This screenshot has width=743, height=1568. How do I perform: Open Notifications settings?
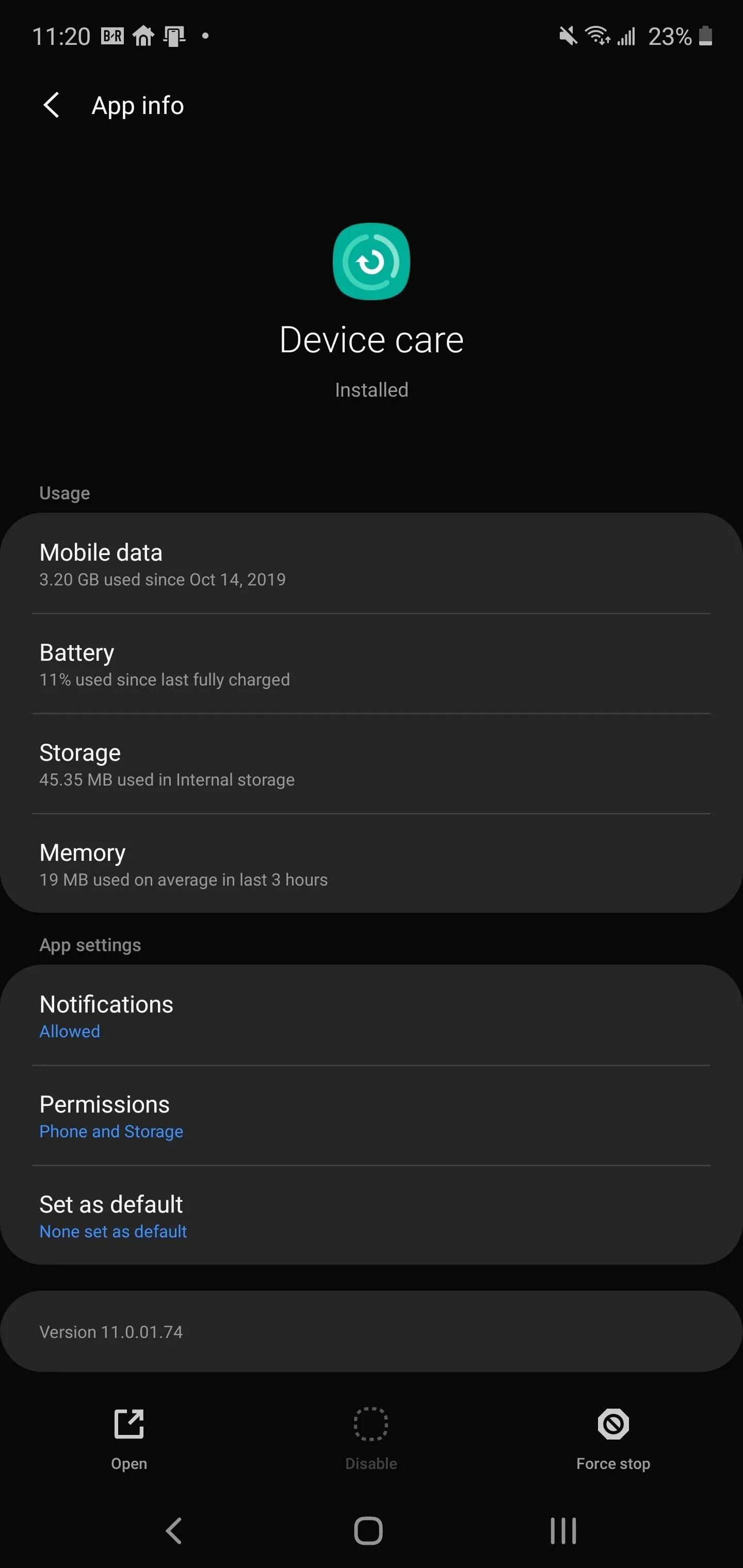(x=372, y=1015)
